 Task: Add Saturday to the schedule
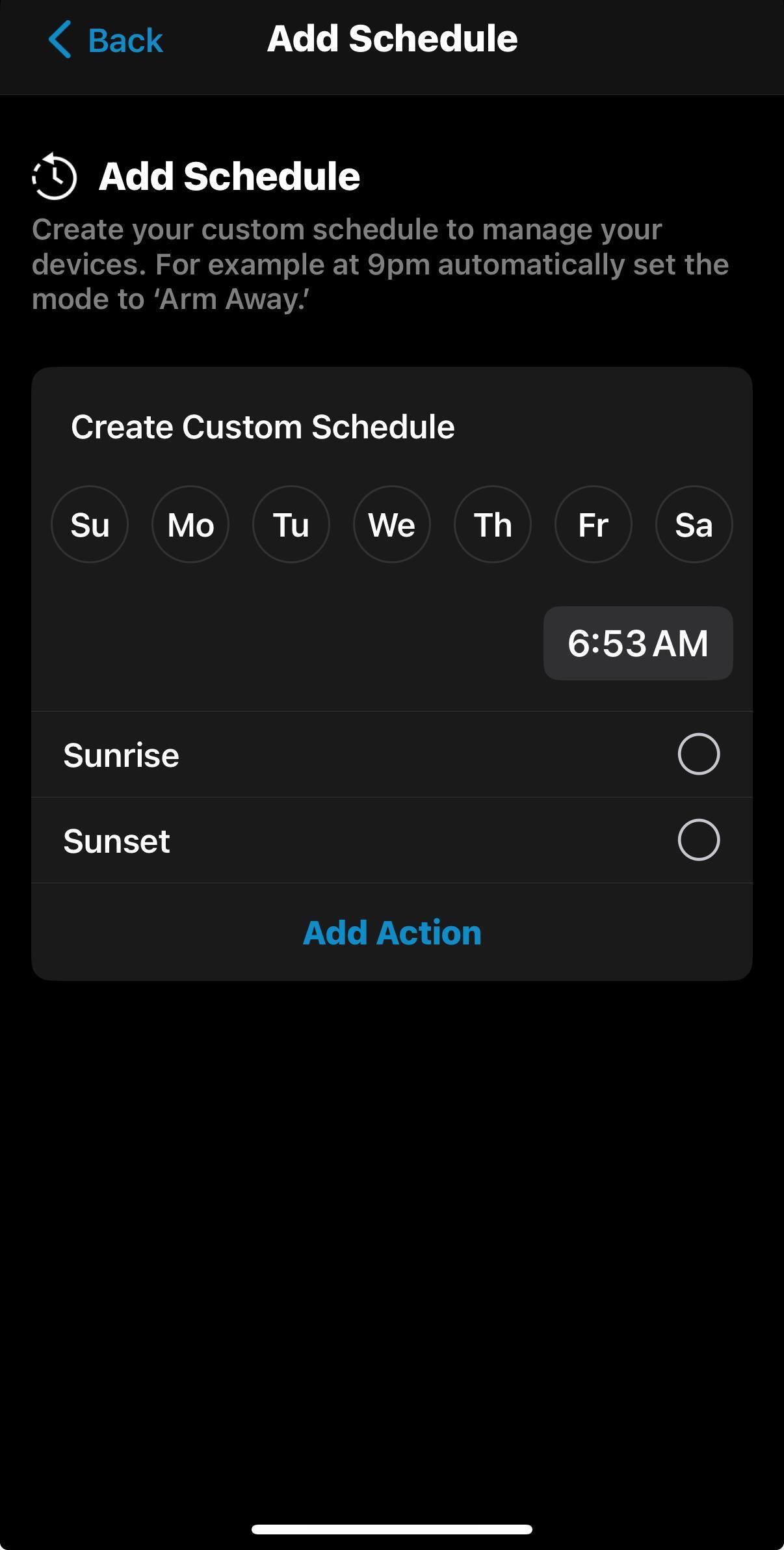tap(694, 524)
